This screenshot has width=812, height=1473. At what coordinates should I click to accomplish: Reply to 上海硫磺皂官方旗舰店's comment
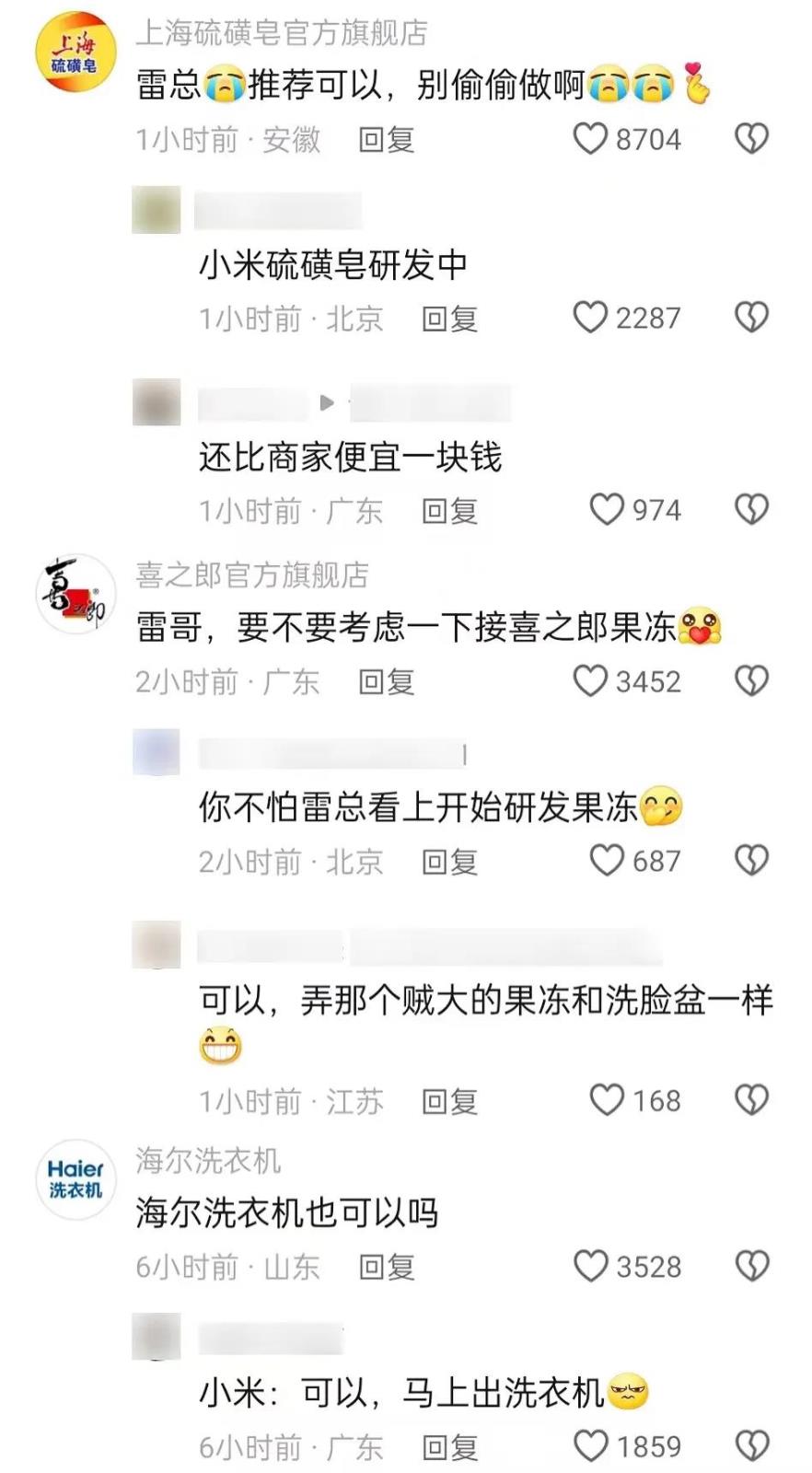pos(387,140)
